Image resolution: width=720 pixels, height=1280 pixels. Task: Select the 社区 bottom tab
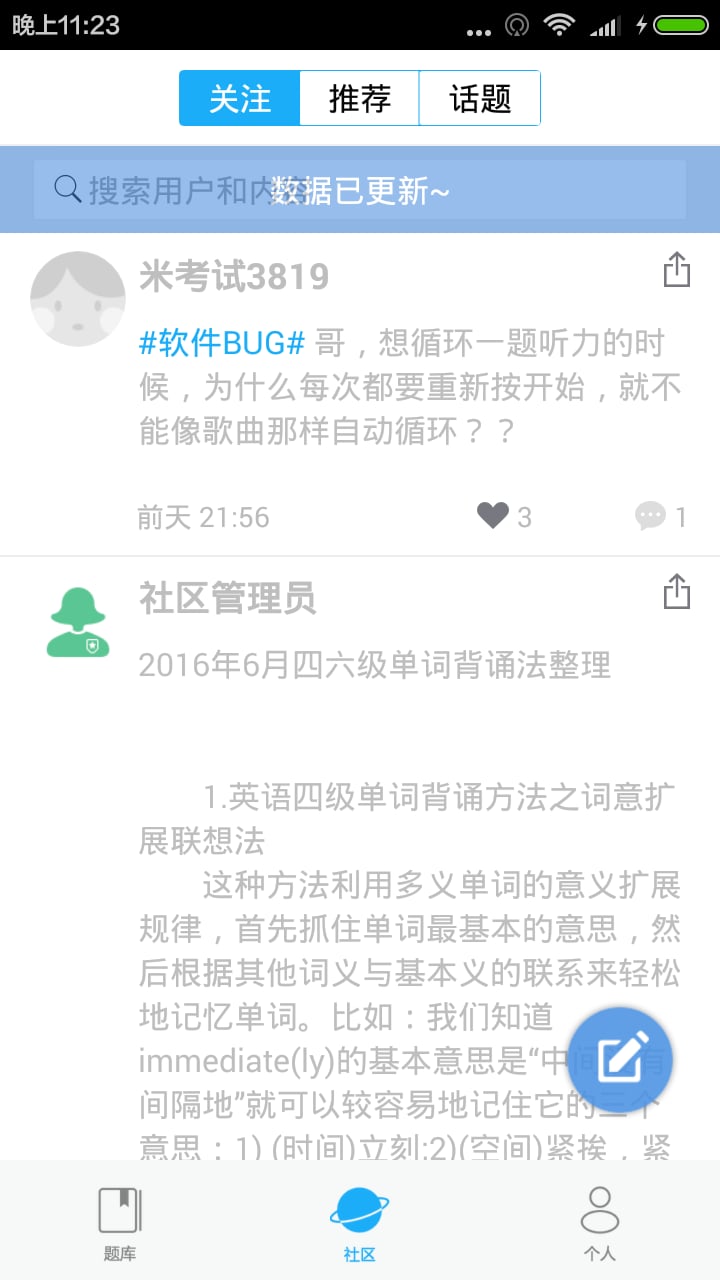(x=360, y=1222)
